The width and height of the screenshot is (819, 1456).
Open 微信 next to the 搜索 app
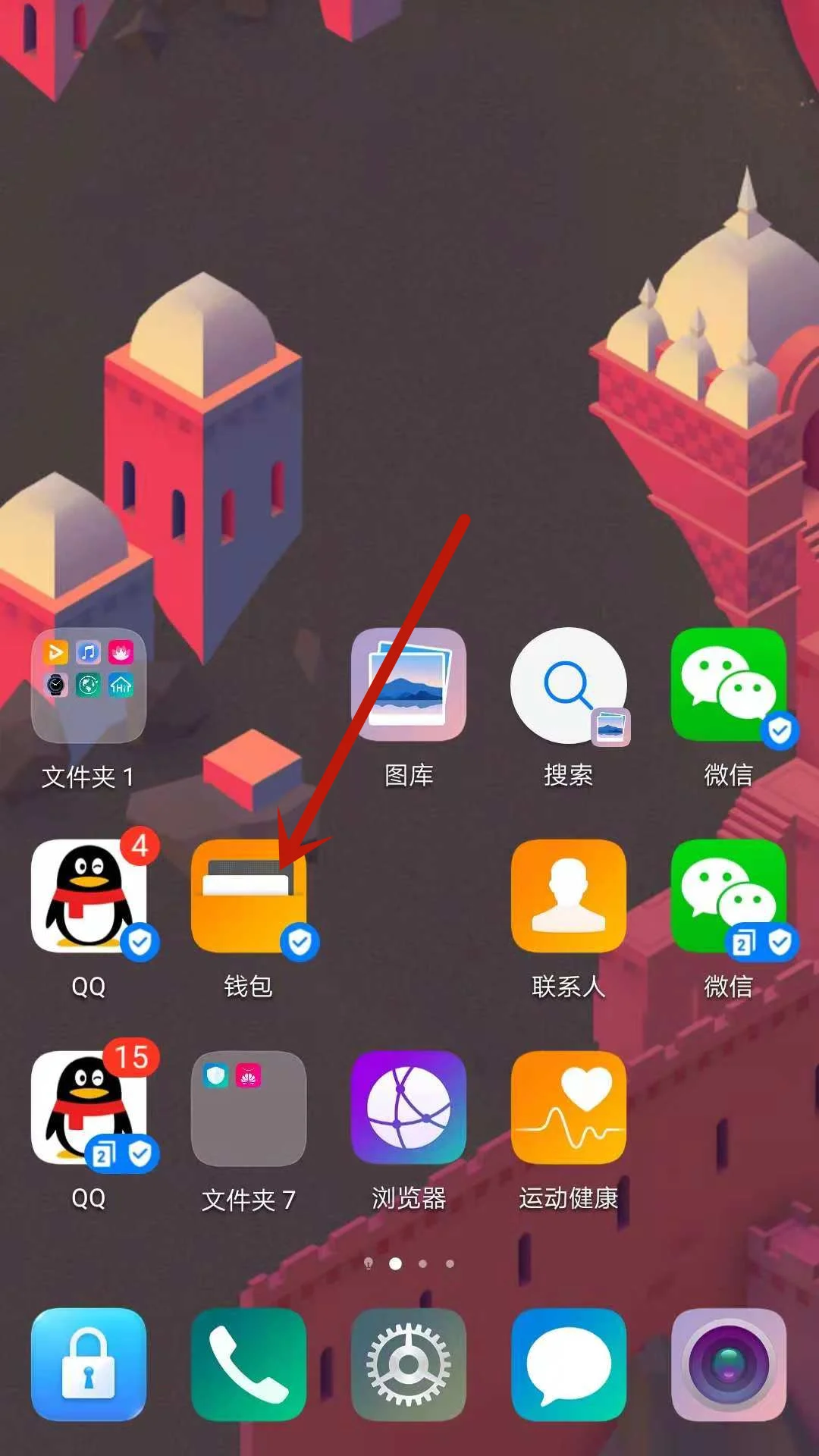point(729,686)
